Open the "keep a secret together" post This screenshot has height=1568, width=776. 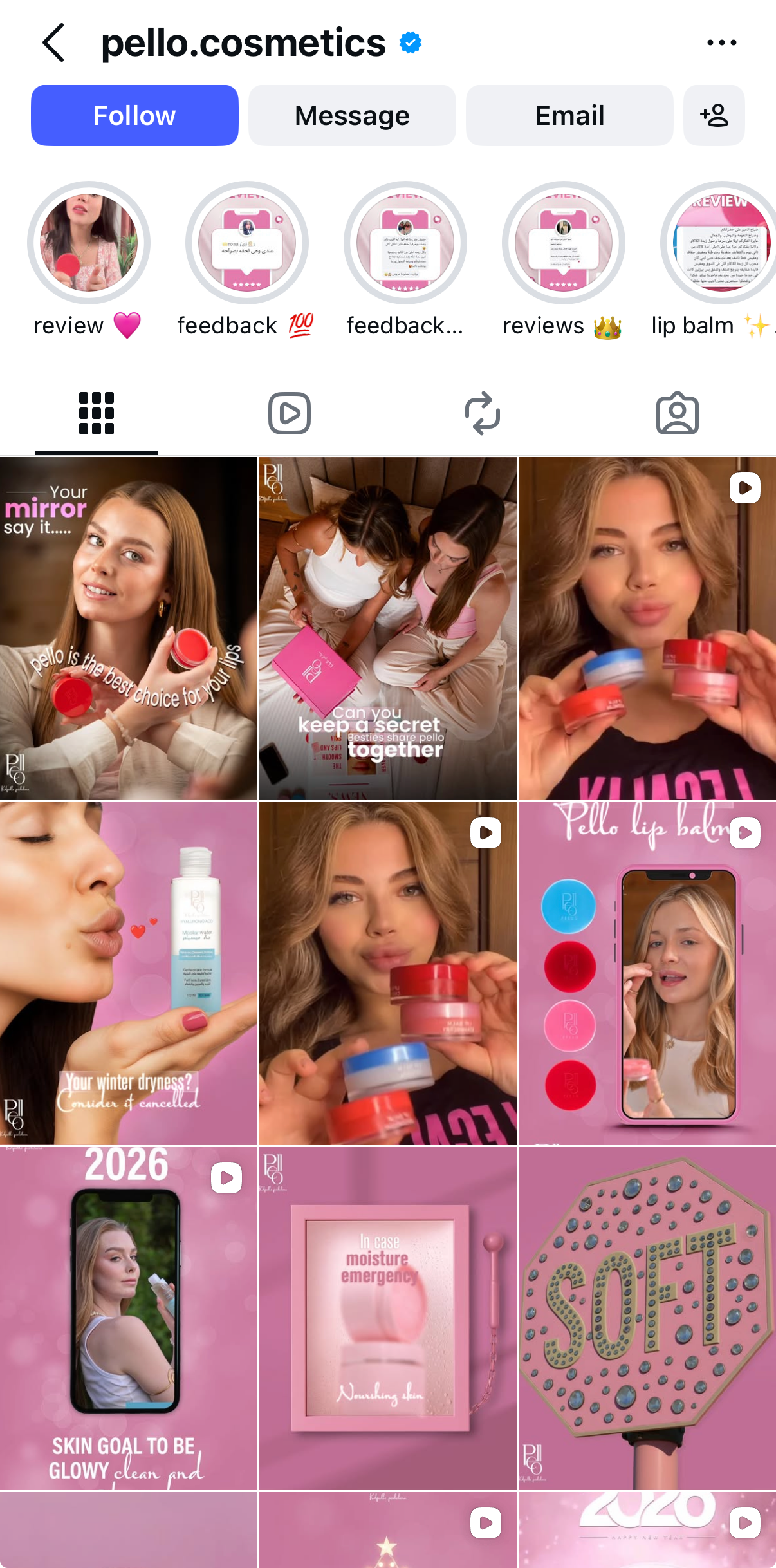tap(388, 629)
